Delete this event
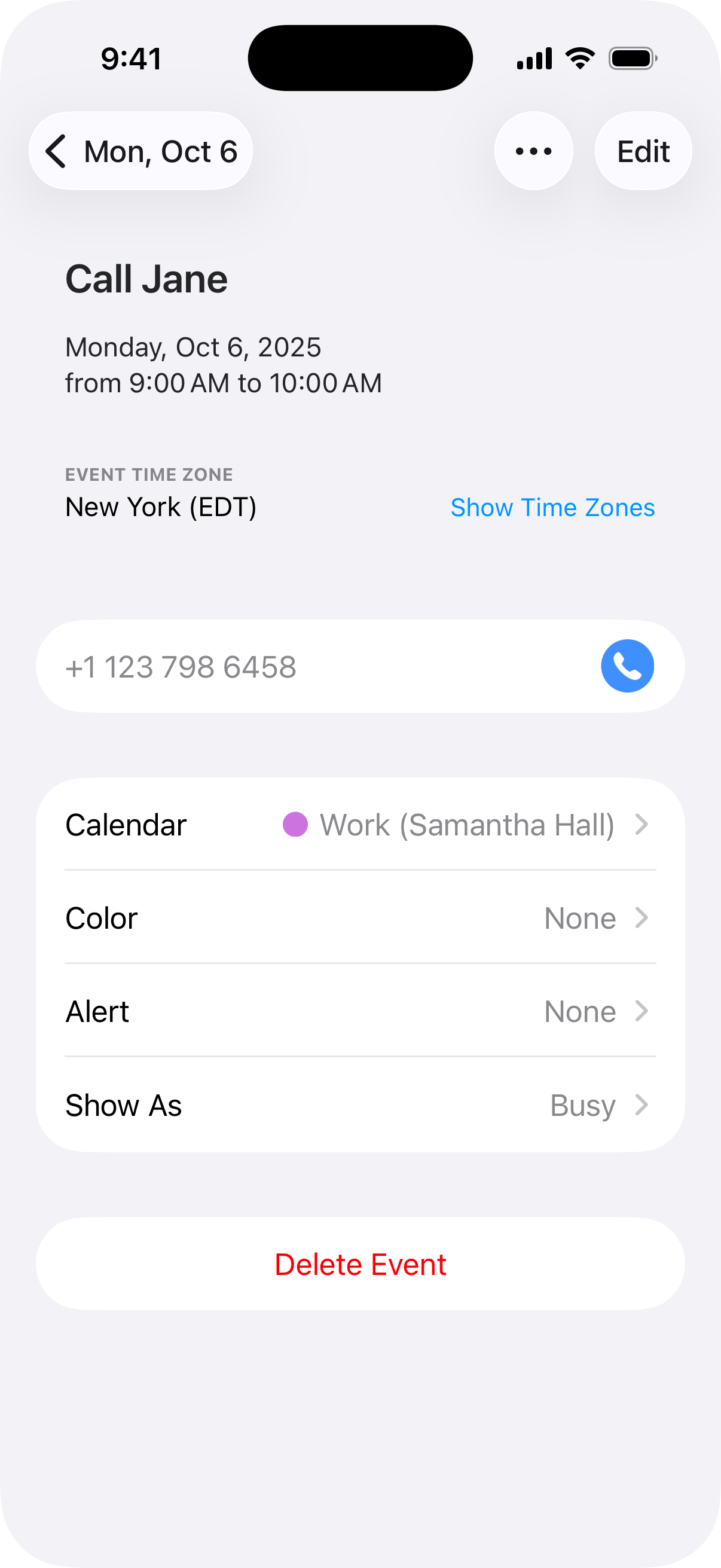Screen dimensions: 721x1568 click(360, 1264)
